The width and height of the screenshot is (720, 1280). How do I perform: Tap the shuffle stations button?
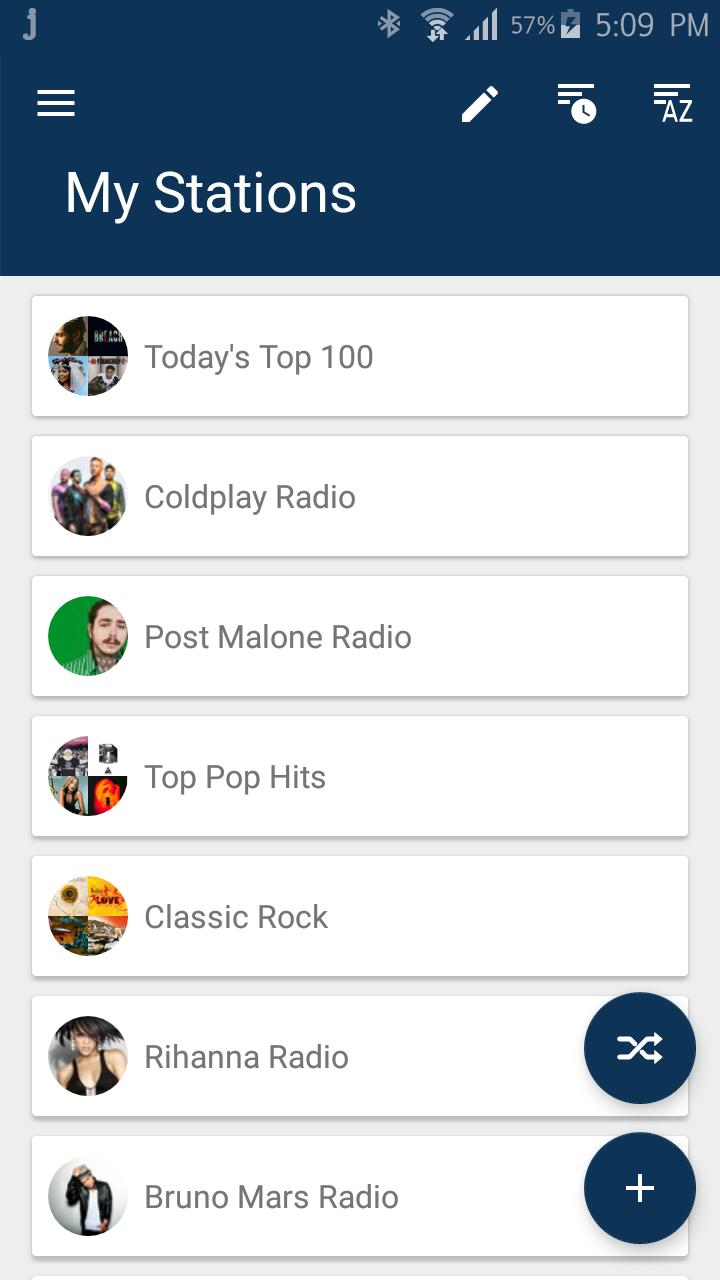pyautogui.click(x=639, y=1048)
